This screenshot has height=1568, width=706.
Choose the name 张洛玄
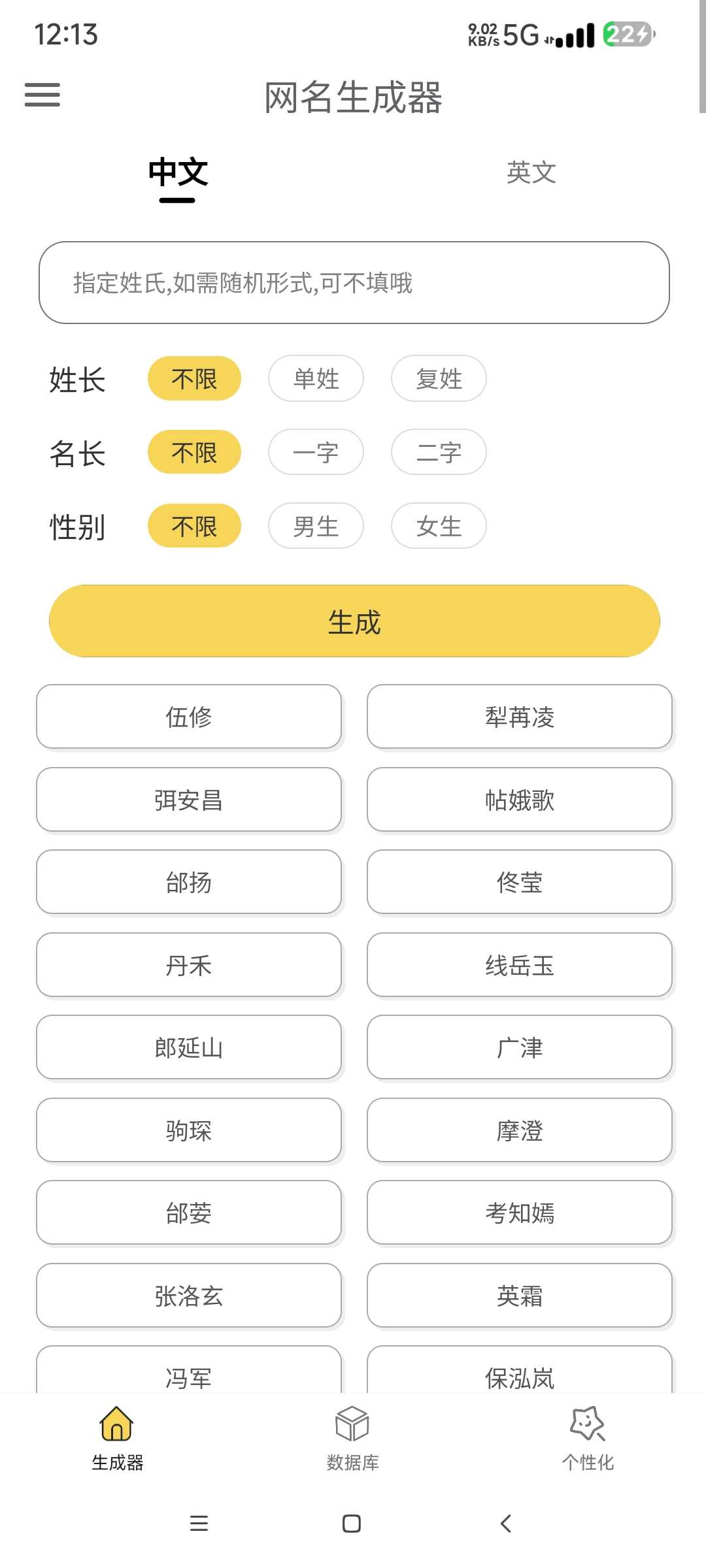point(189,1296)
